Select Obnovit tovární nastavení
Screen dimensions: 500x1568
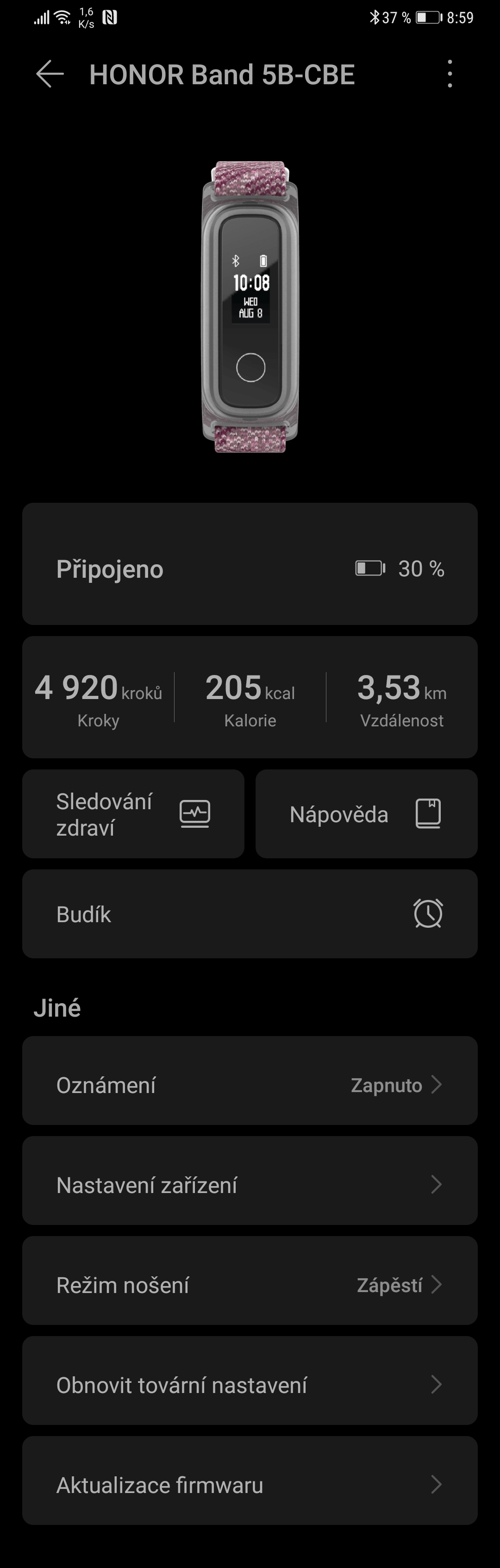click(x=250, y=1385)
